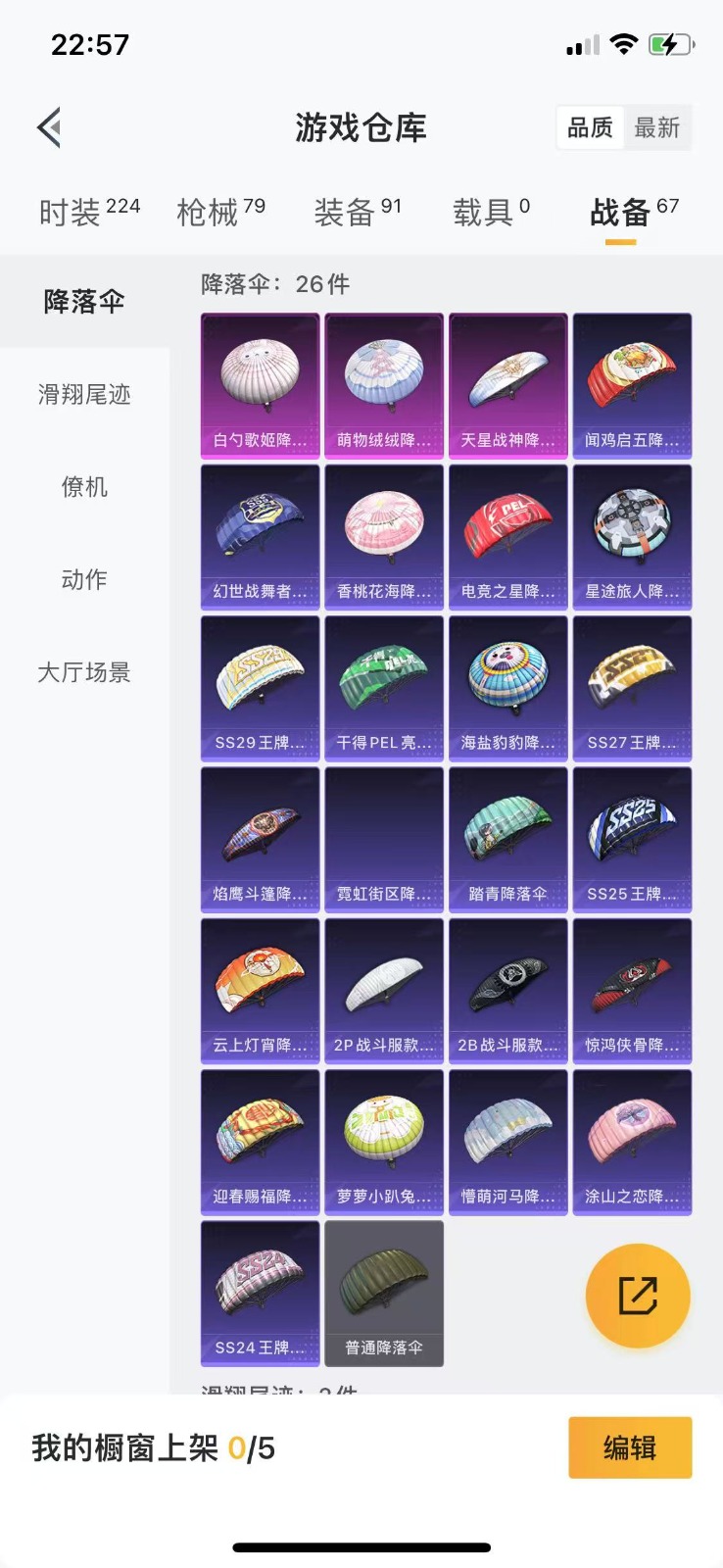Open the 海盐豹豹 parachute item

pyautogui.click(x=507, y=689)
